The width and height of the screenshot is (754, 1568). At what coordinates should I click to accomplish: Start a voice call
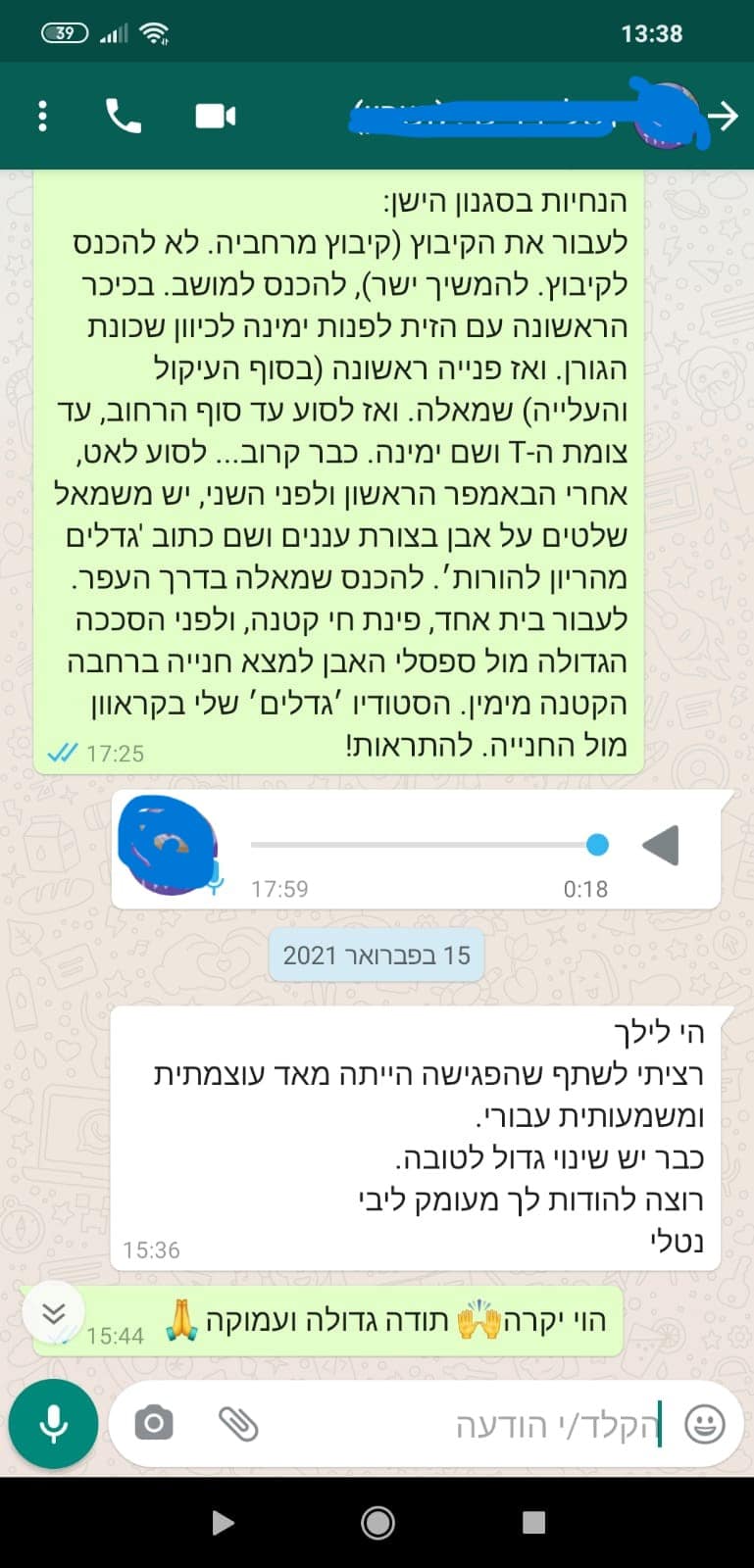pyautogui.click(x=123, y=116)
